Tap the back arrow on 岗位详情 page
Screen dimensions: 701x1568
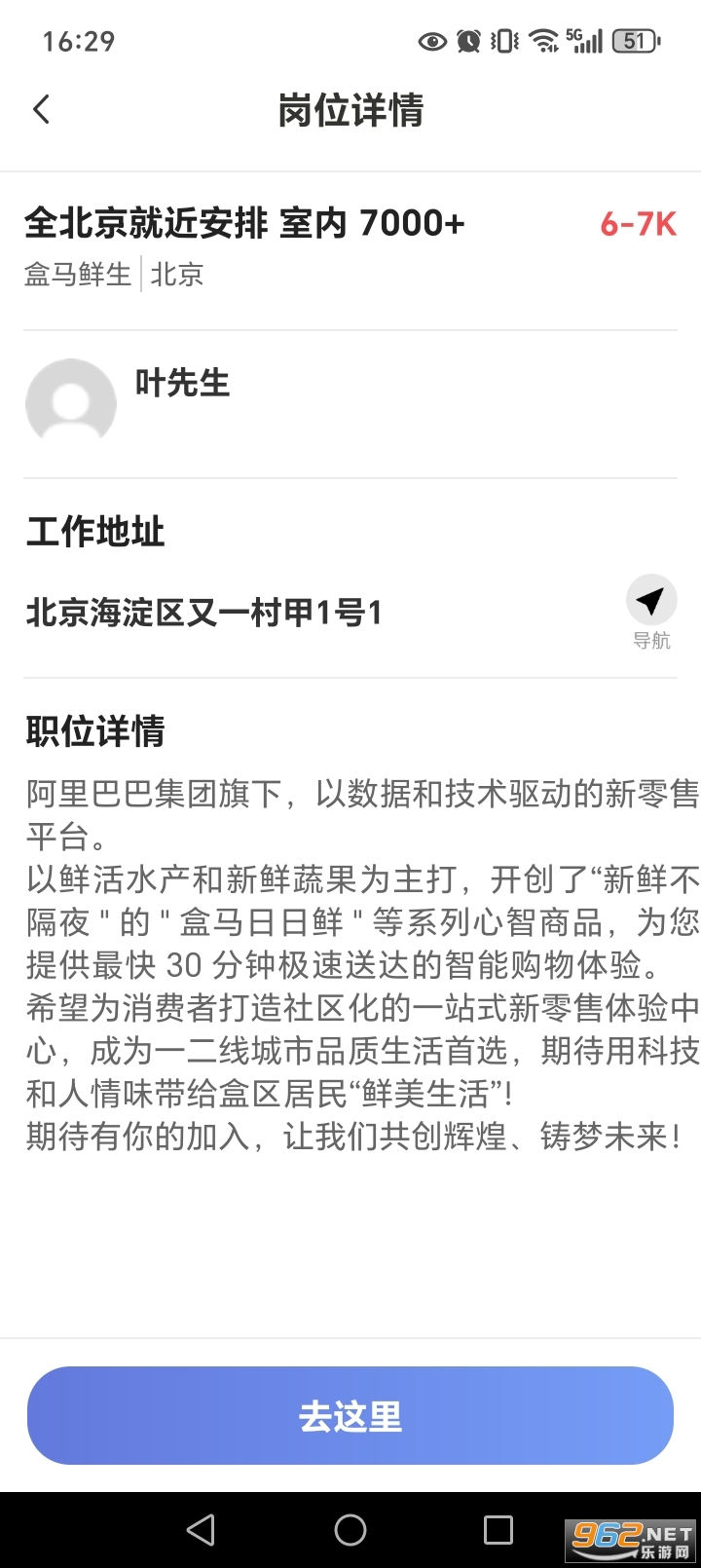click(x=41, y=110)
